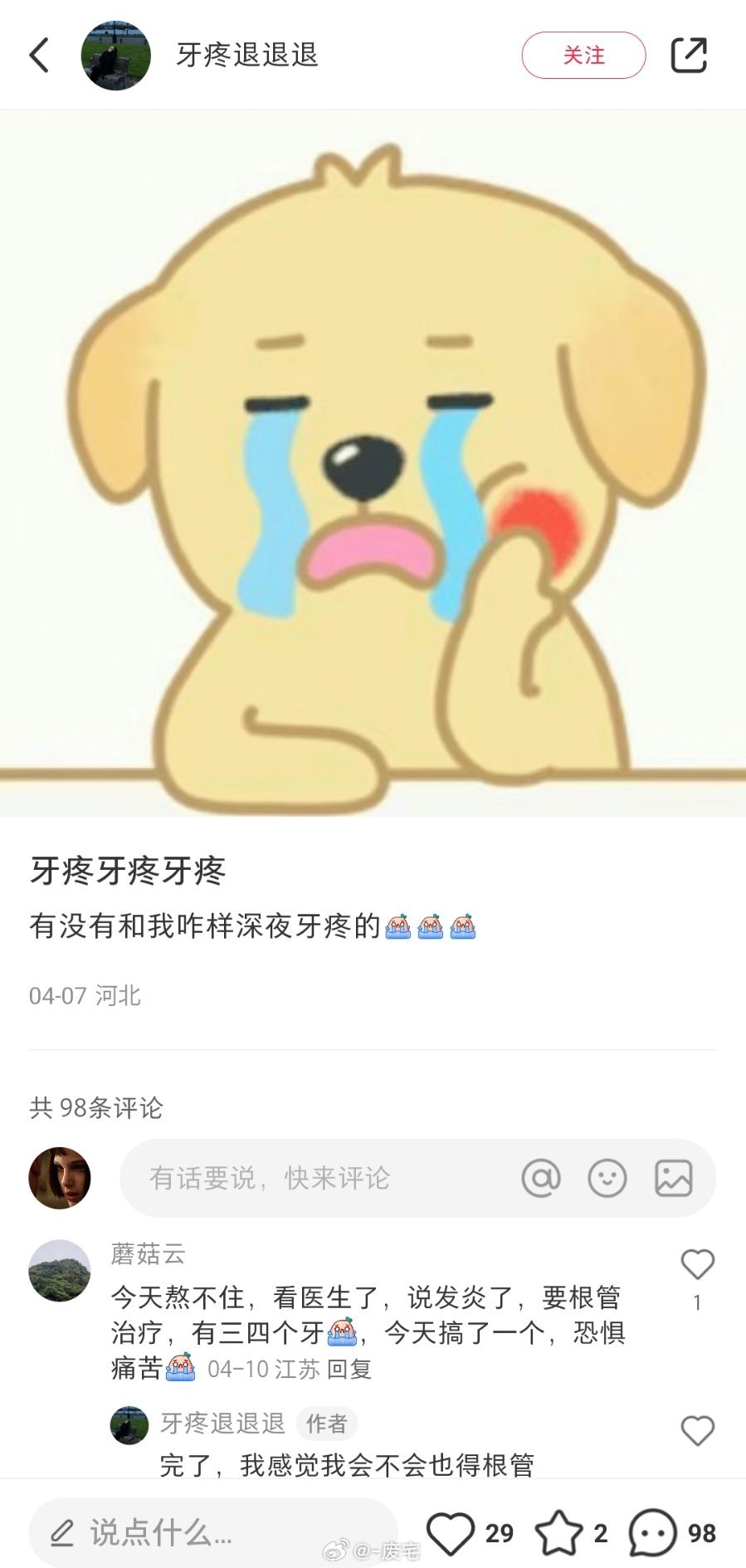Like the author's reply about 根管

(x=697, y=1430)
